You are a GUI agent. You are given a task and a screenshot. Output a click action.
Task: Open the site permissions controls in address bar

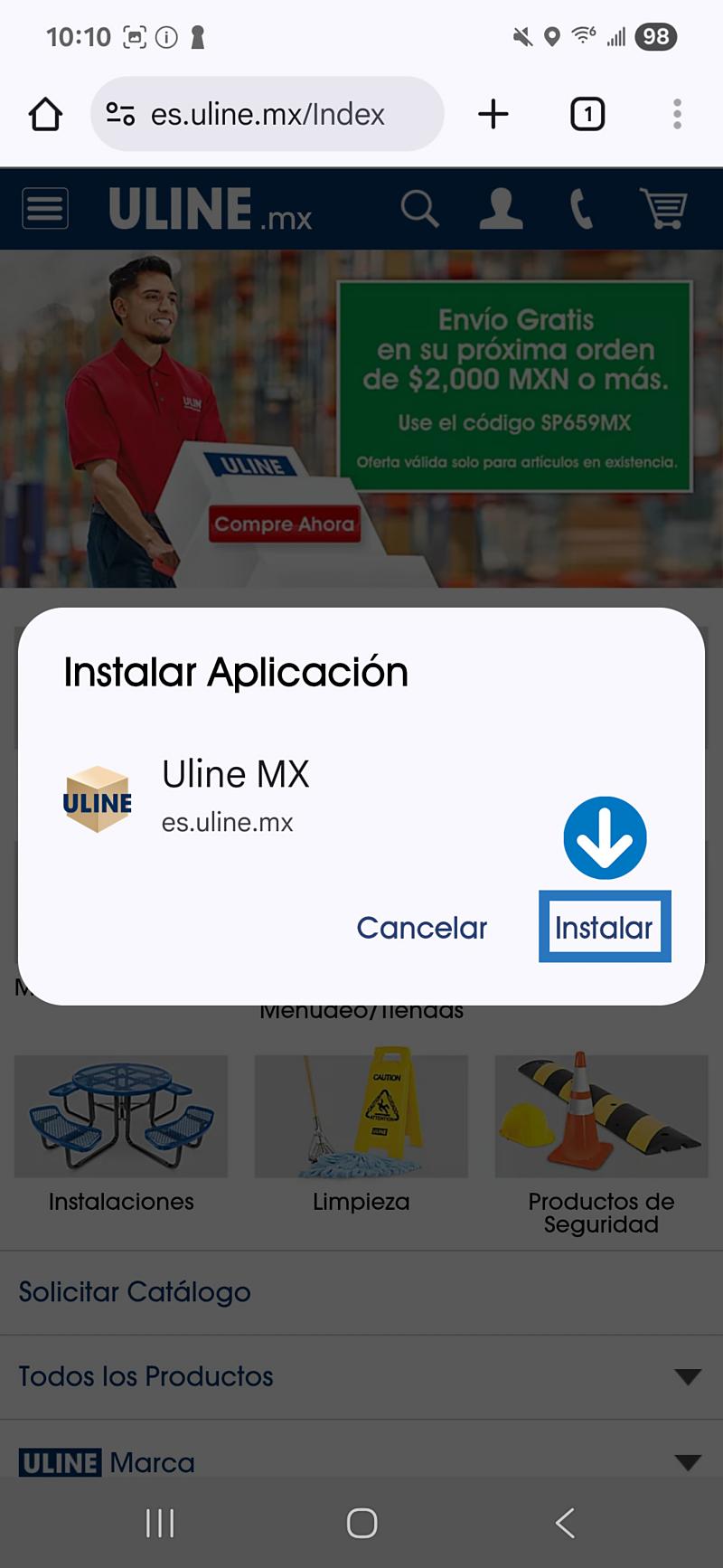coord(122,114)
